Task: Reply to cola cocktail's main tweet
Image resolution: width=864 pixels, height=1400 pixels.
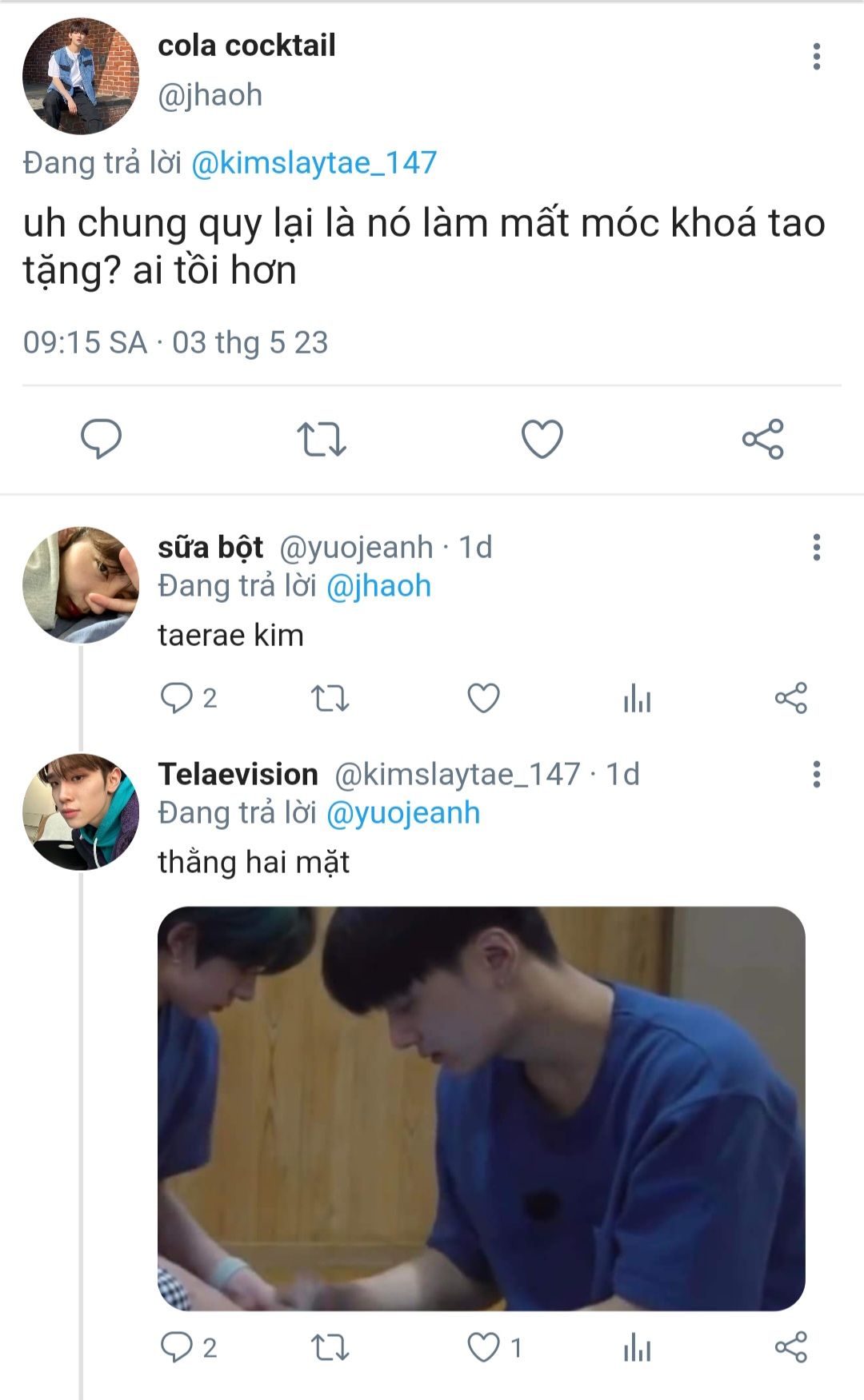Action: [x=101, y=439]
